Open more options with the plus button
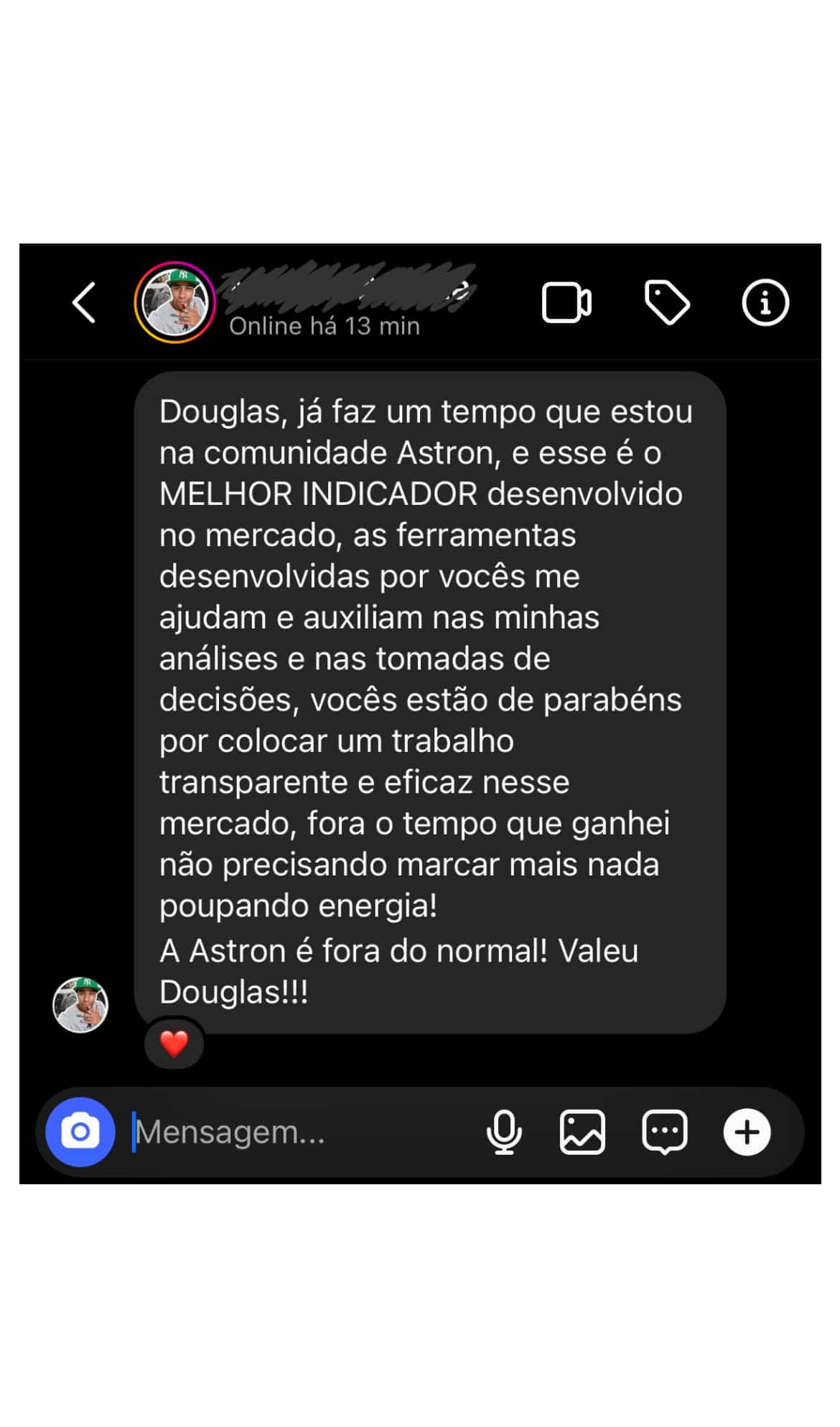This screenshot has width=840, height=1427. [747, 1132]
